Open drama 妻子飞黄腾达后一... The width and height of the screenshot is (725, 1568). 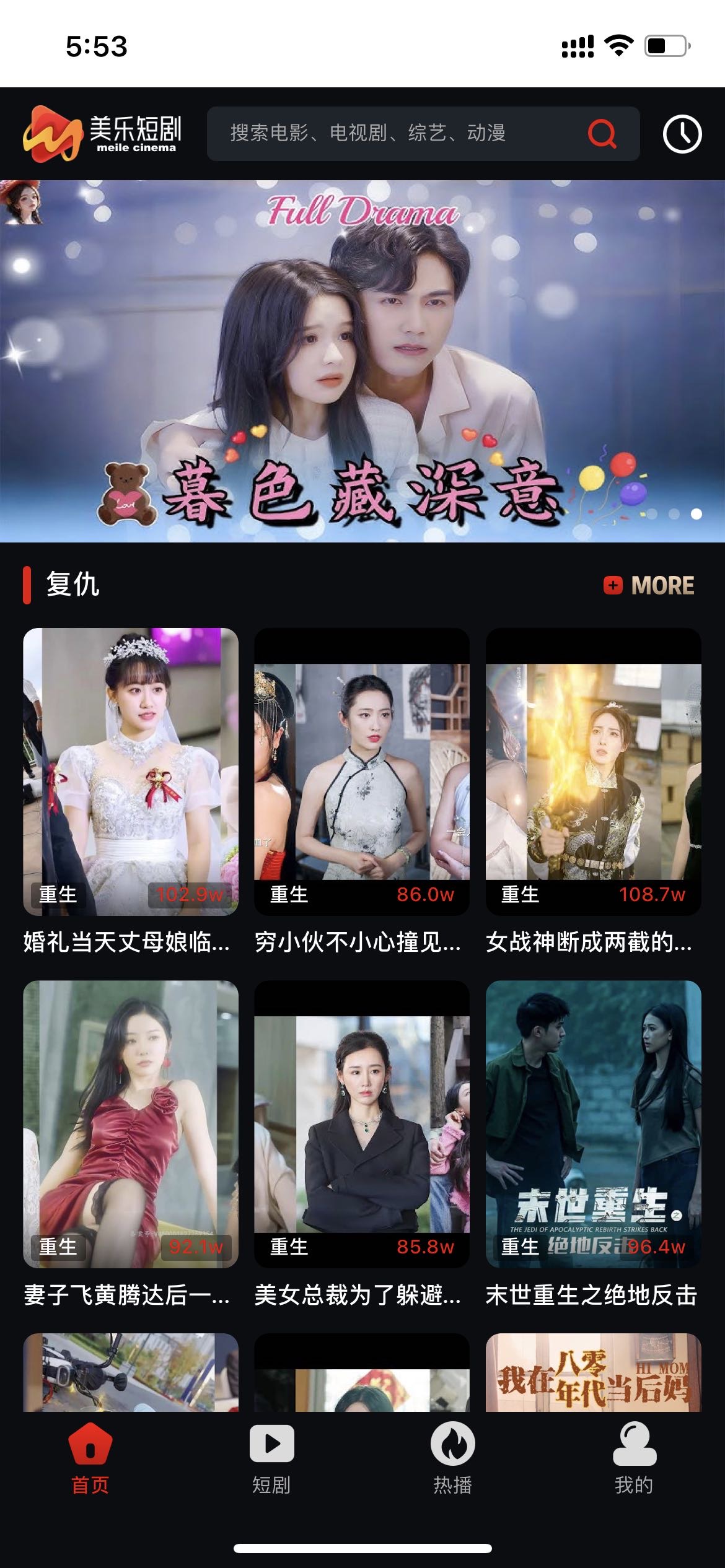coord(131,1124)
